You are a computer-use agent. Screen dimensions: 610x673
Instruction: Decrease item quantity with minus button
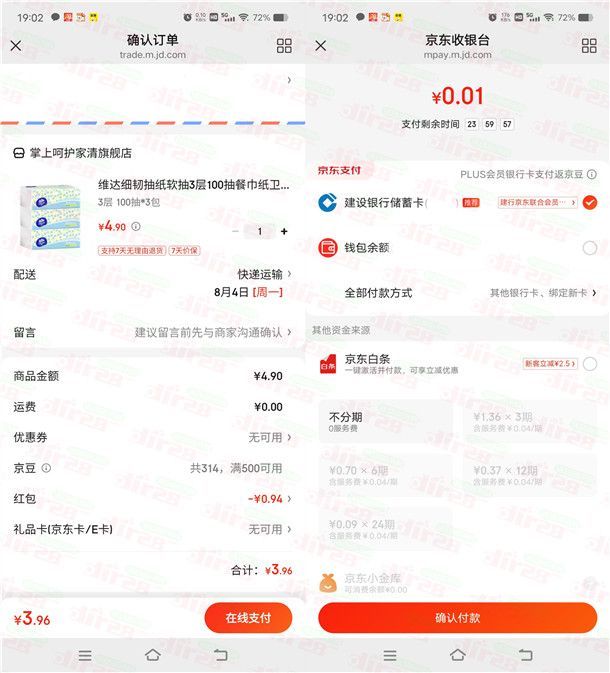tap(235, 231)
